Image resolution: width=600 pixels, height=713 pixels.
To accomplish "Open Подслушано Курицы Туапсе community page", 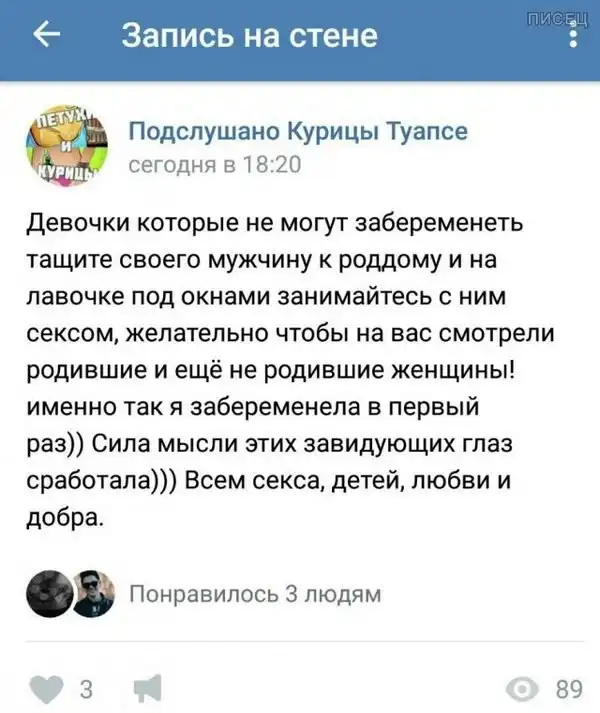I will click(299, 133).
